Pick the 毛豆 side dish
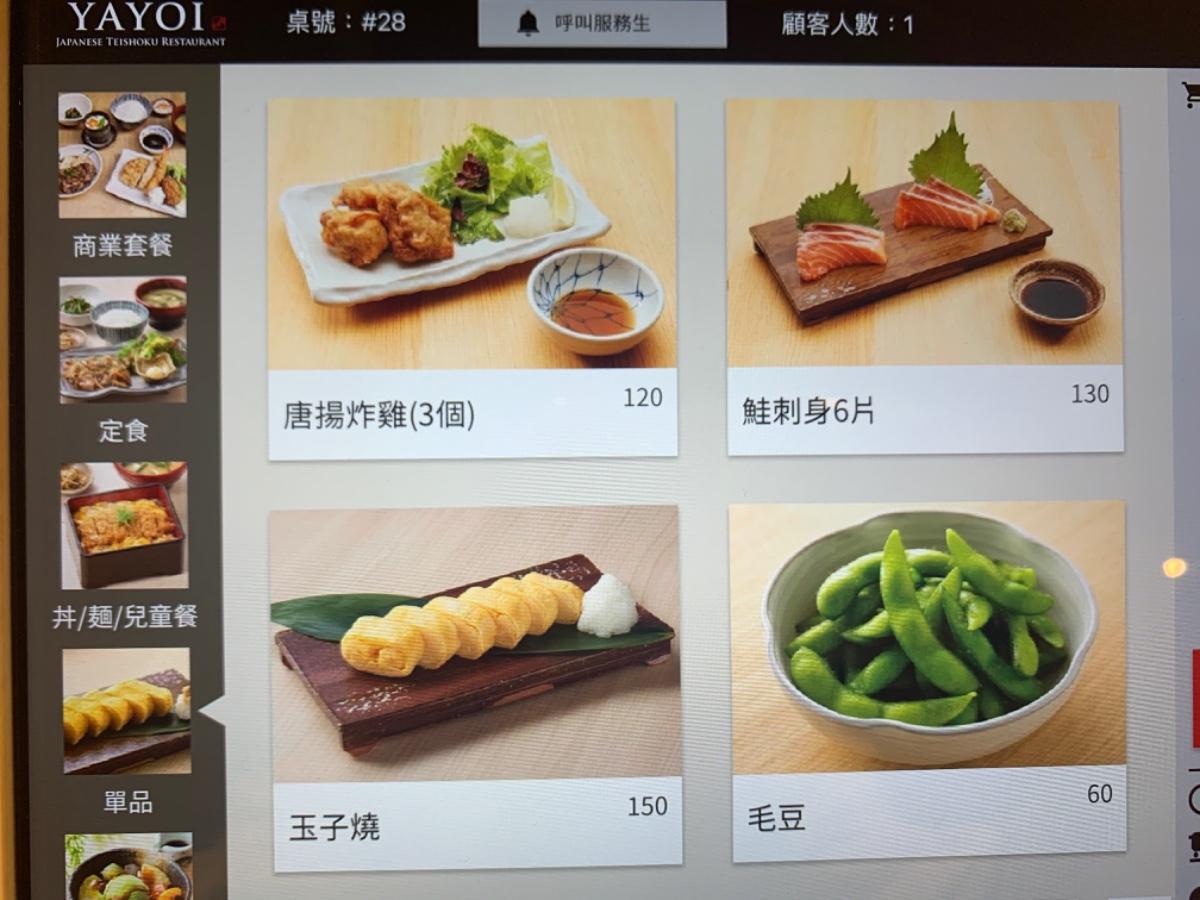This screenshot has width=1200, height=900. pos(928,680)
